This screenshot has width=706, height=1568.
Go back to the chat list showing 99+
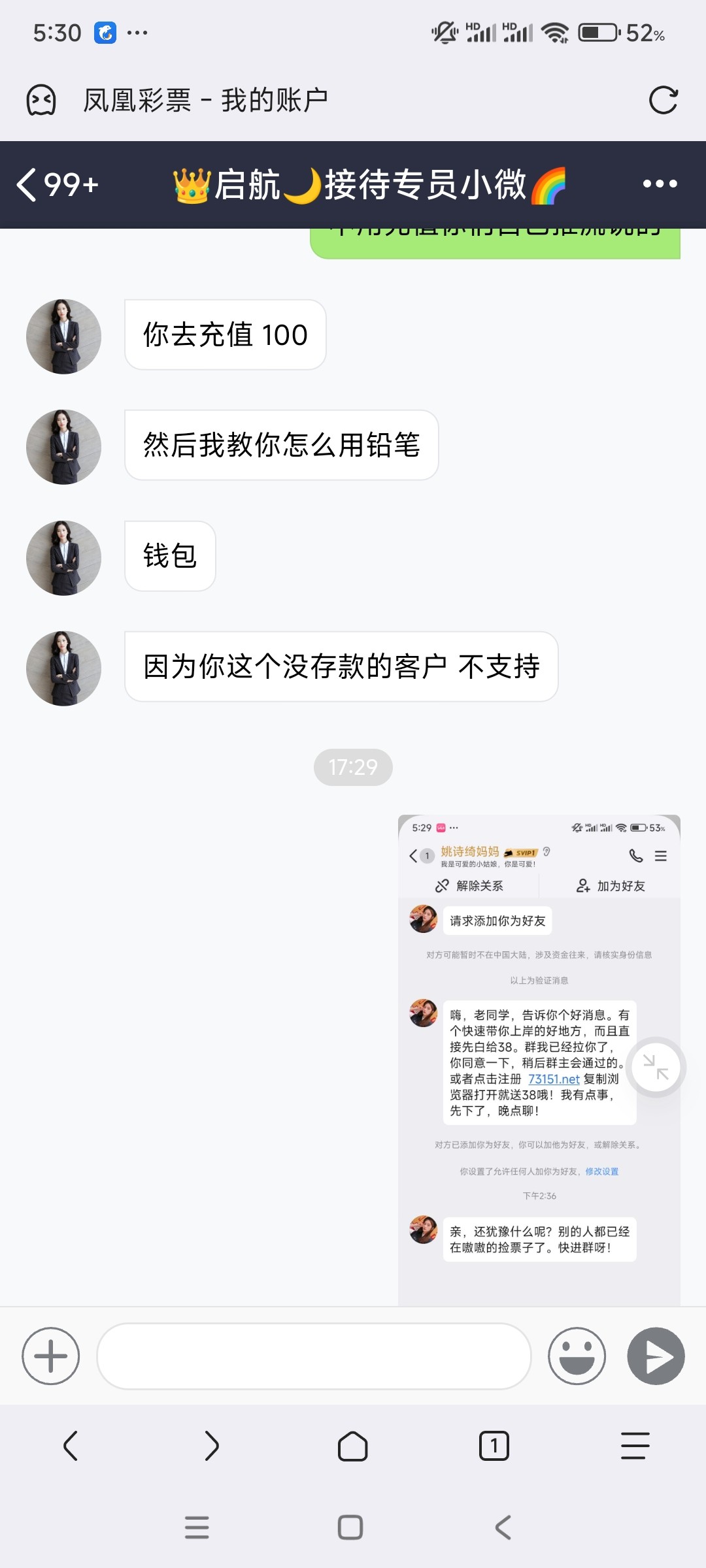click(x=58, y=185)
